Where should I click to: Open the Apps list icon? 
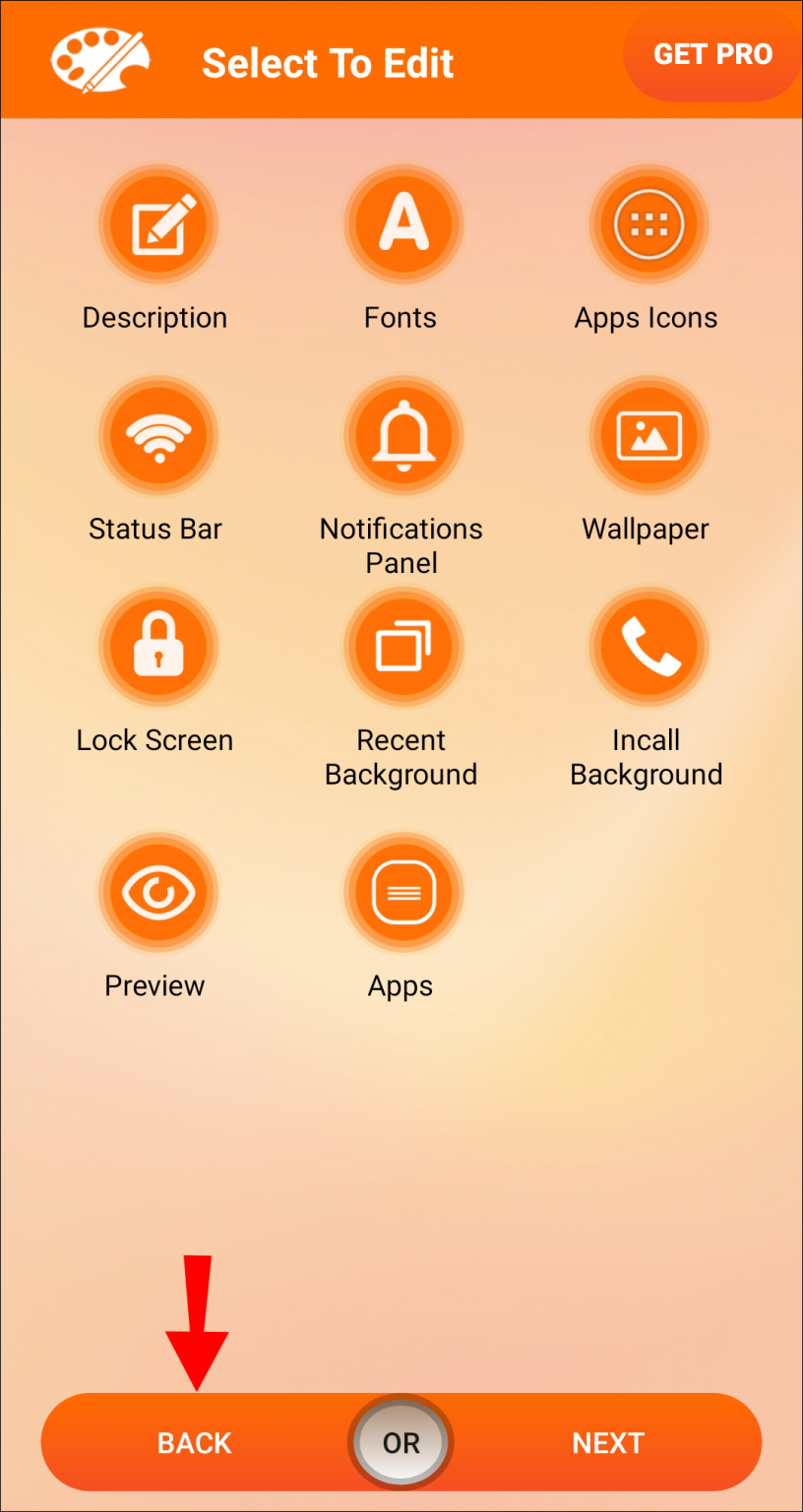click(402, 892)
